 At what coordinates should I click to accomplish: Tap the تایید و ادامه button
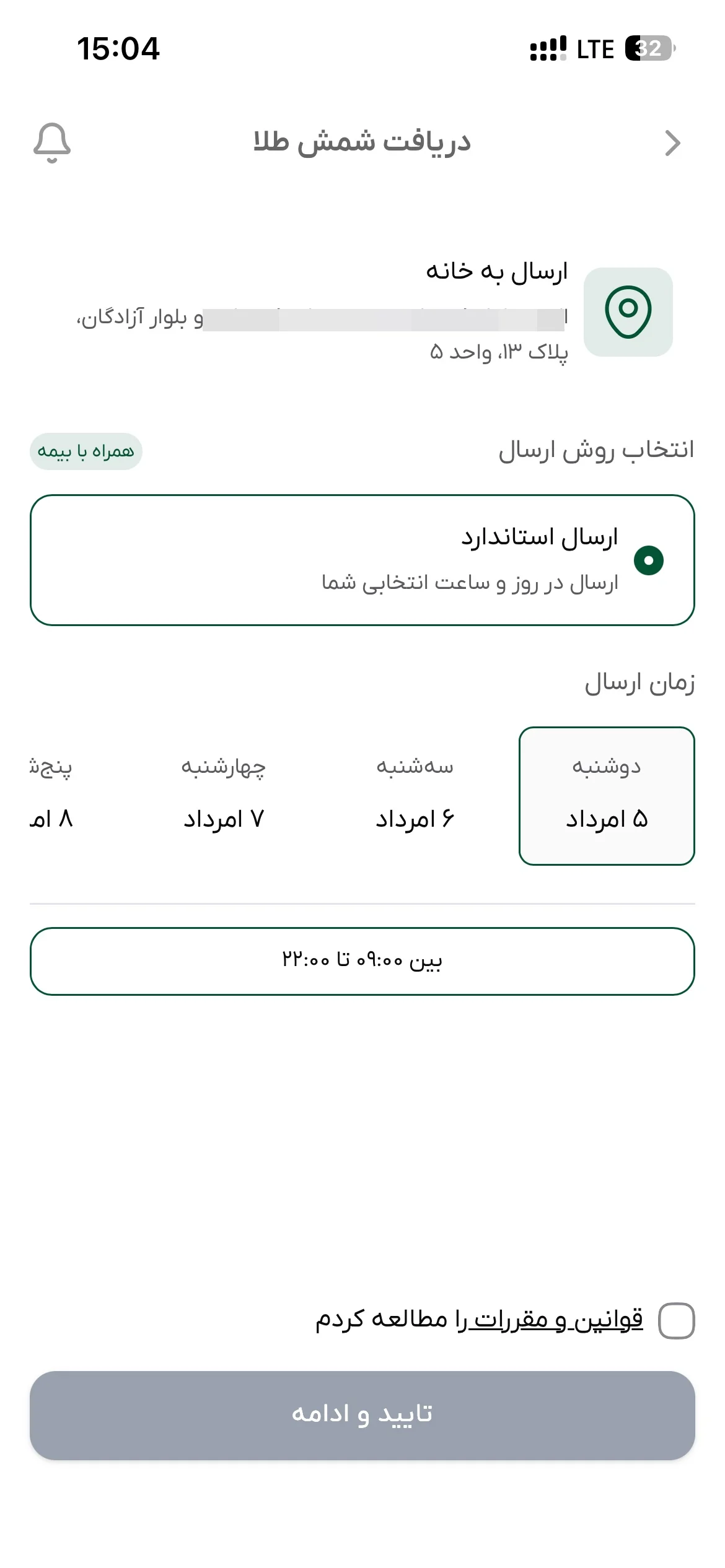pyautogui.click(x=362, y=1416)
